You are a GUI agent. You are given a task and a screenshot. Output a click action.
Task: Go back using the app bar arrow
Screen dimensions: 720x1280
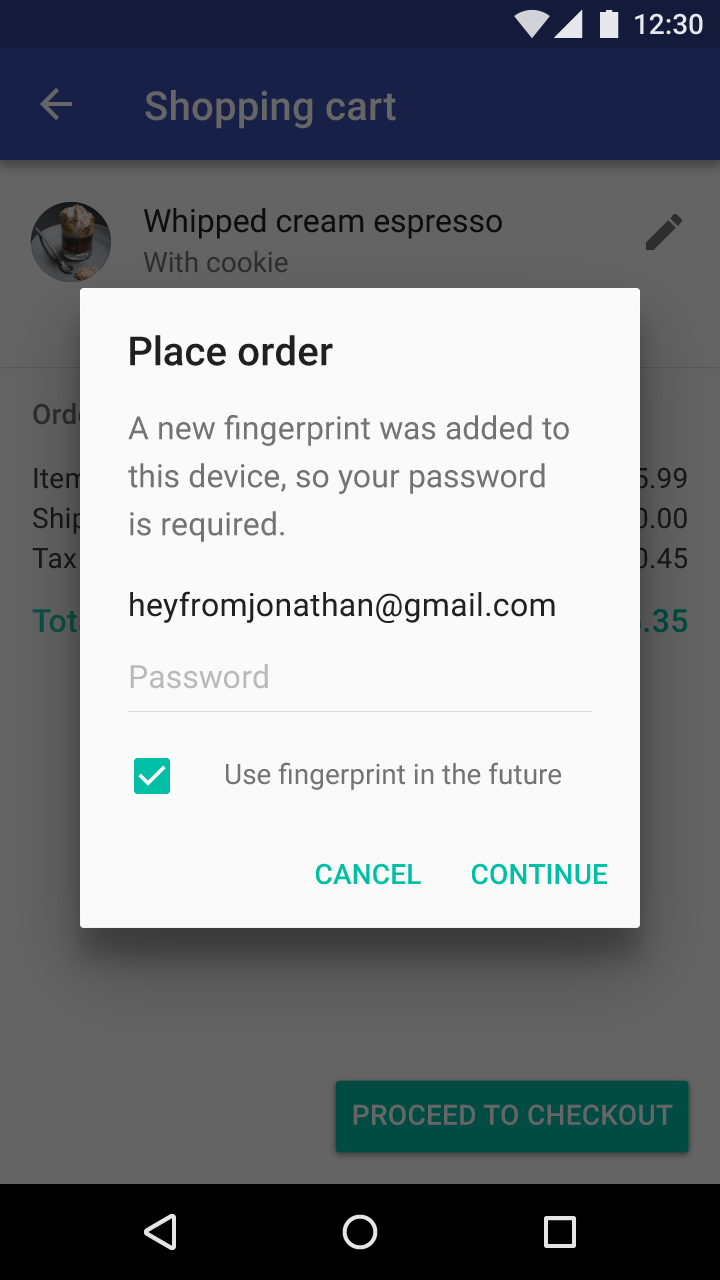click(56, 104)
